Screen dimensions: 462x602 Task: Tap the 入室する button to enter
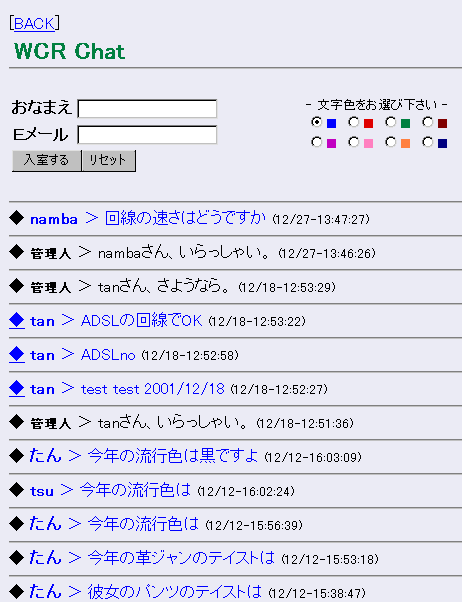pyautogui.click(x=46, y=160)
